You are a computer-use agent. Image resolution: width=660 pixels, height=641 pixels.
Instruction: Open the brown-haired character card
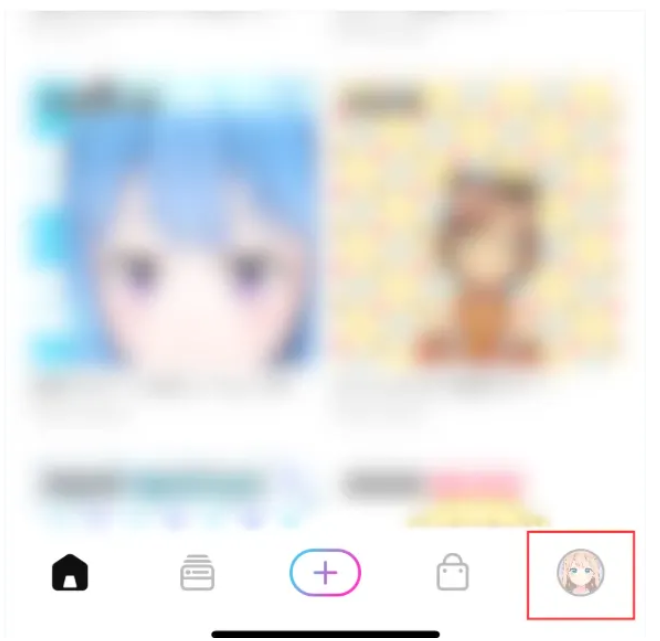[478, 225]
